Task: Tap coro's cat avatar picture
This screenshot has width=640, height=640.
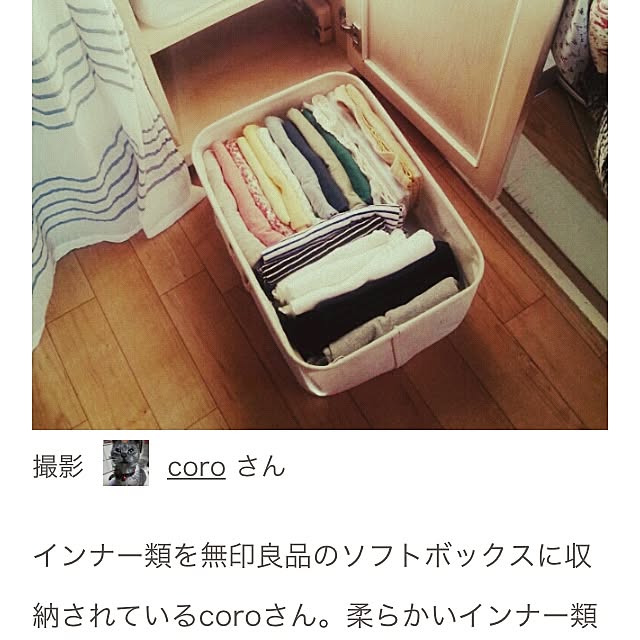Action: pos(126,464)
